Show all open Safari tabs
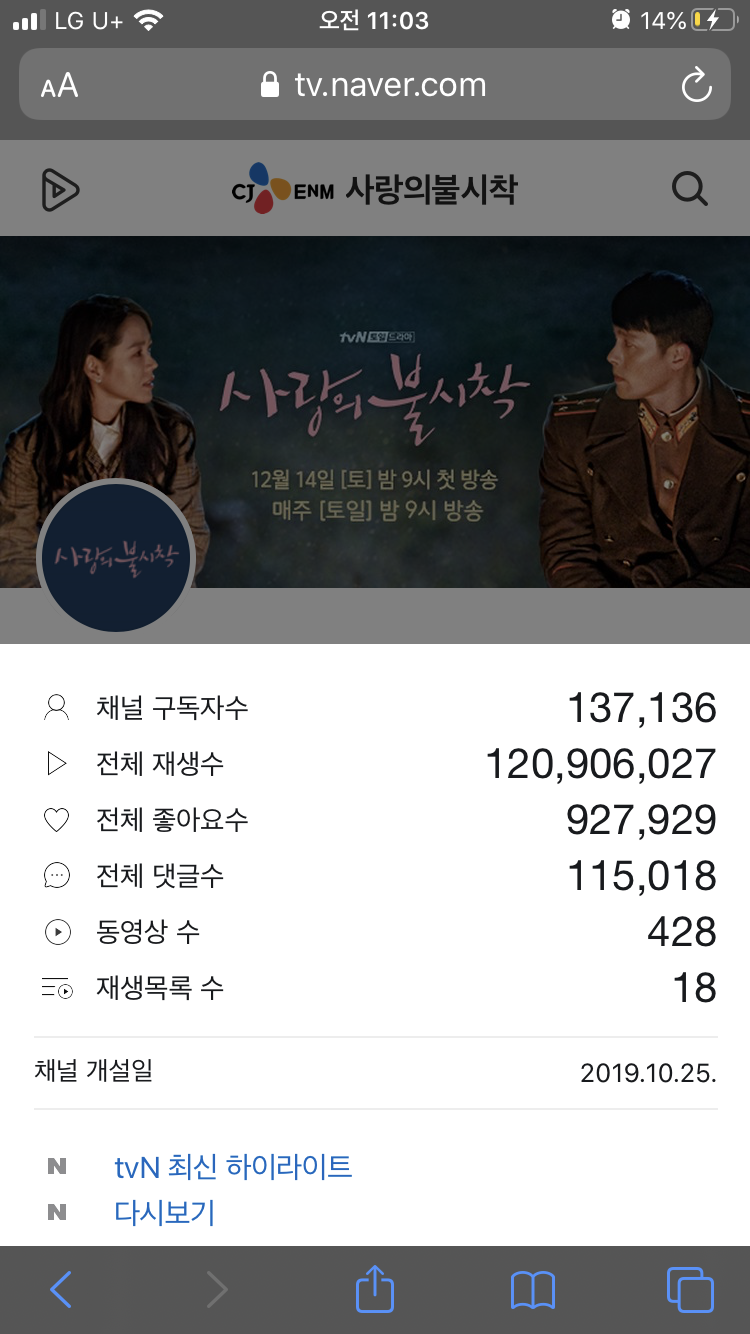The height and width of the screenshot is (1334, 750). (689, 1290)
